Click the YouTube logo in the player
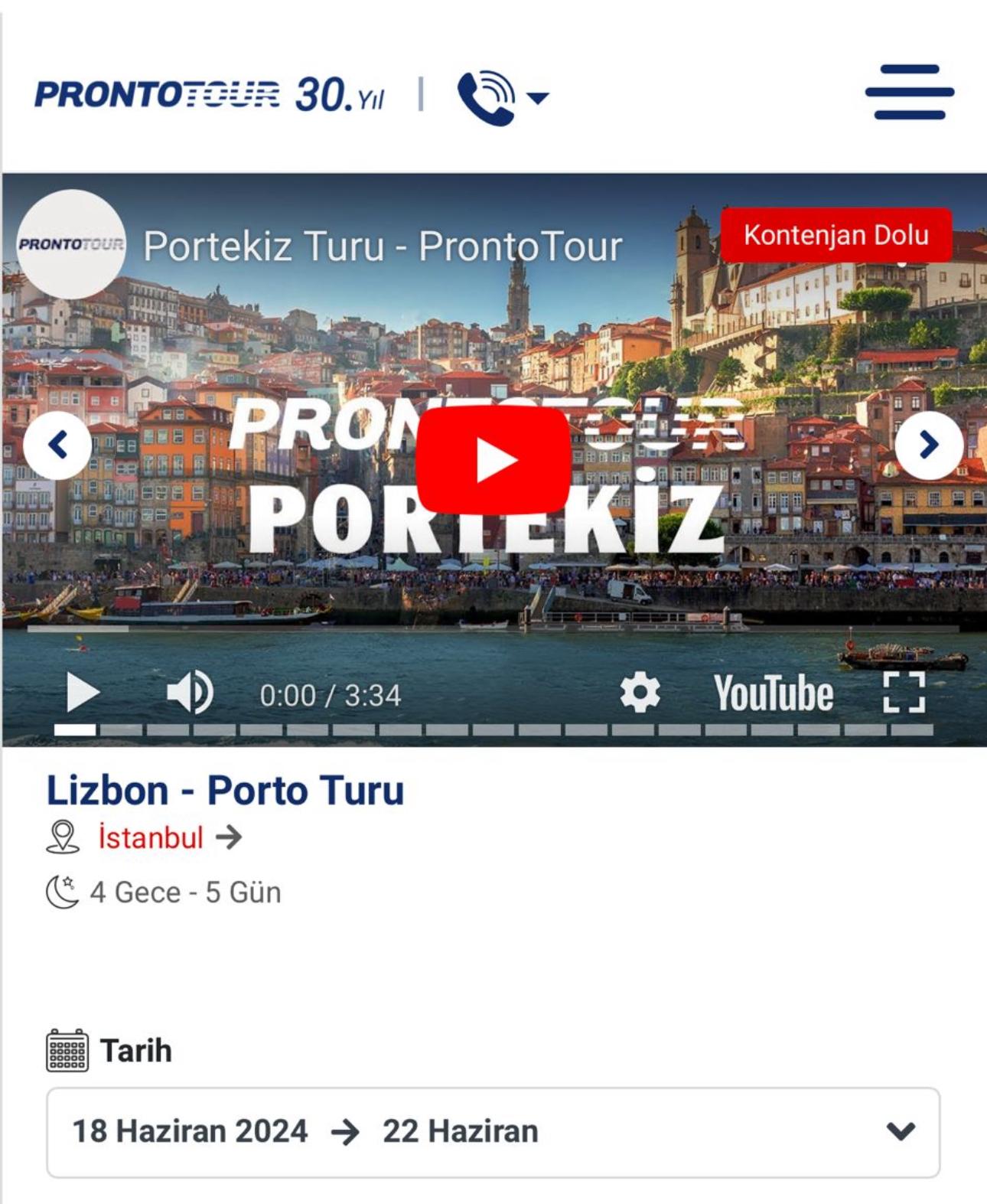987x1204 pixels. tap(776, 694)
